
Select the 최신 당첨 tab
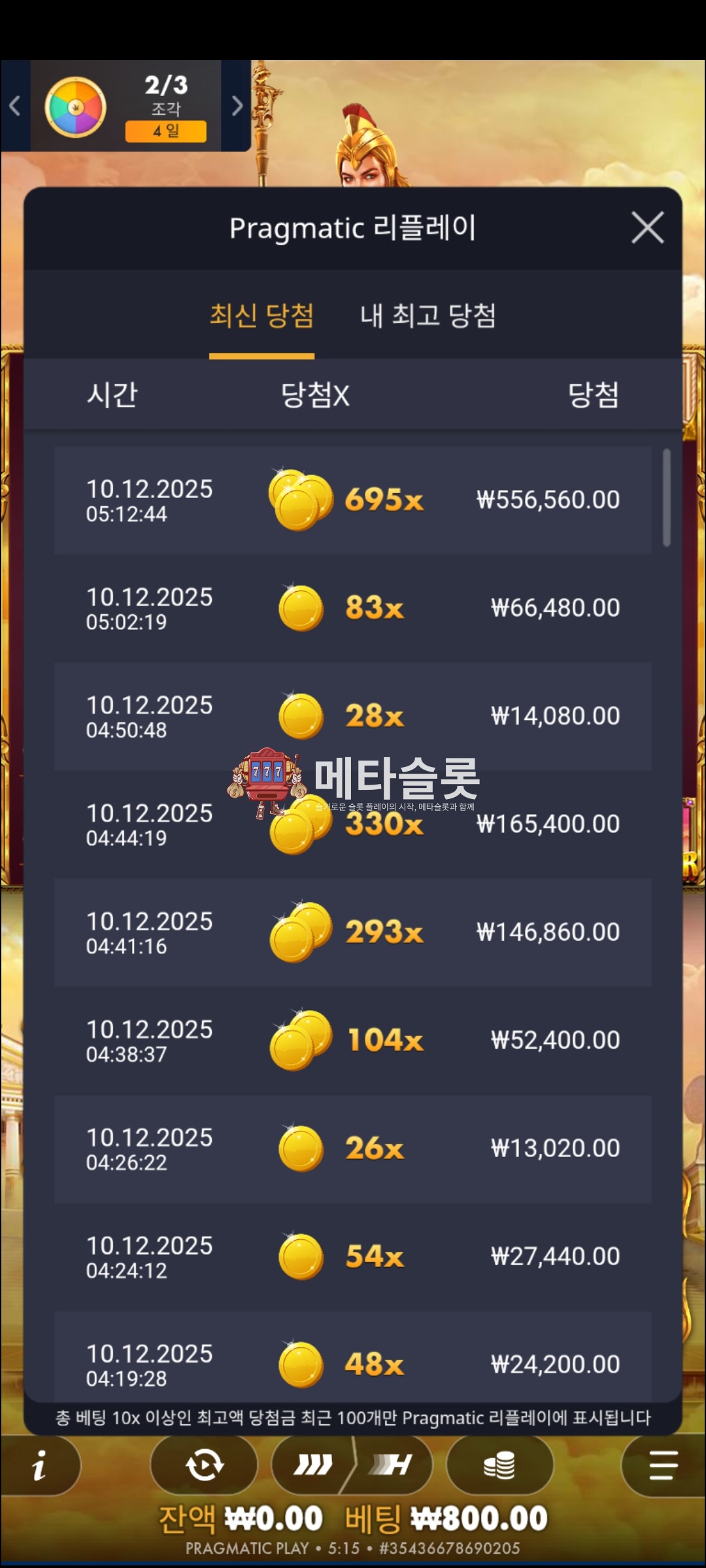pos(261,316)
